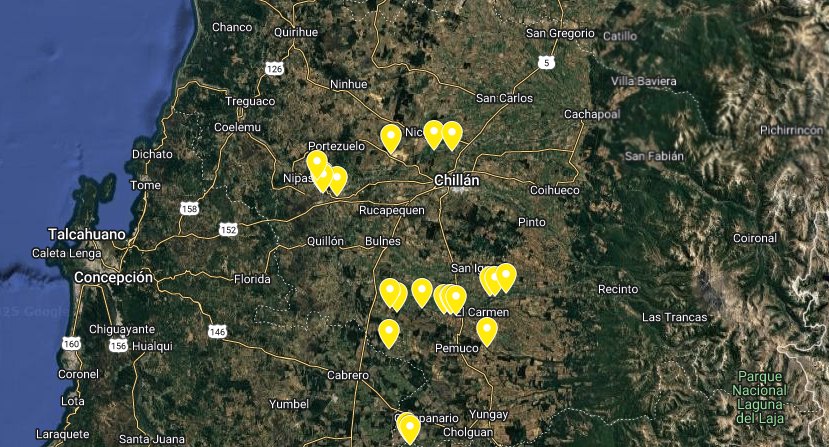Select the yellow pin nearest Portezuelo label
This screenshot has width=829, height=447.
point(317,163)
